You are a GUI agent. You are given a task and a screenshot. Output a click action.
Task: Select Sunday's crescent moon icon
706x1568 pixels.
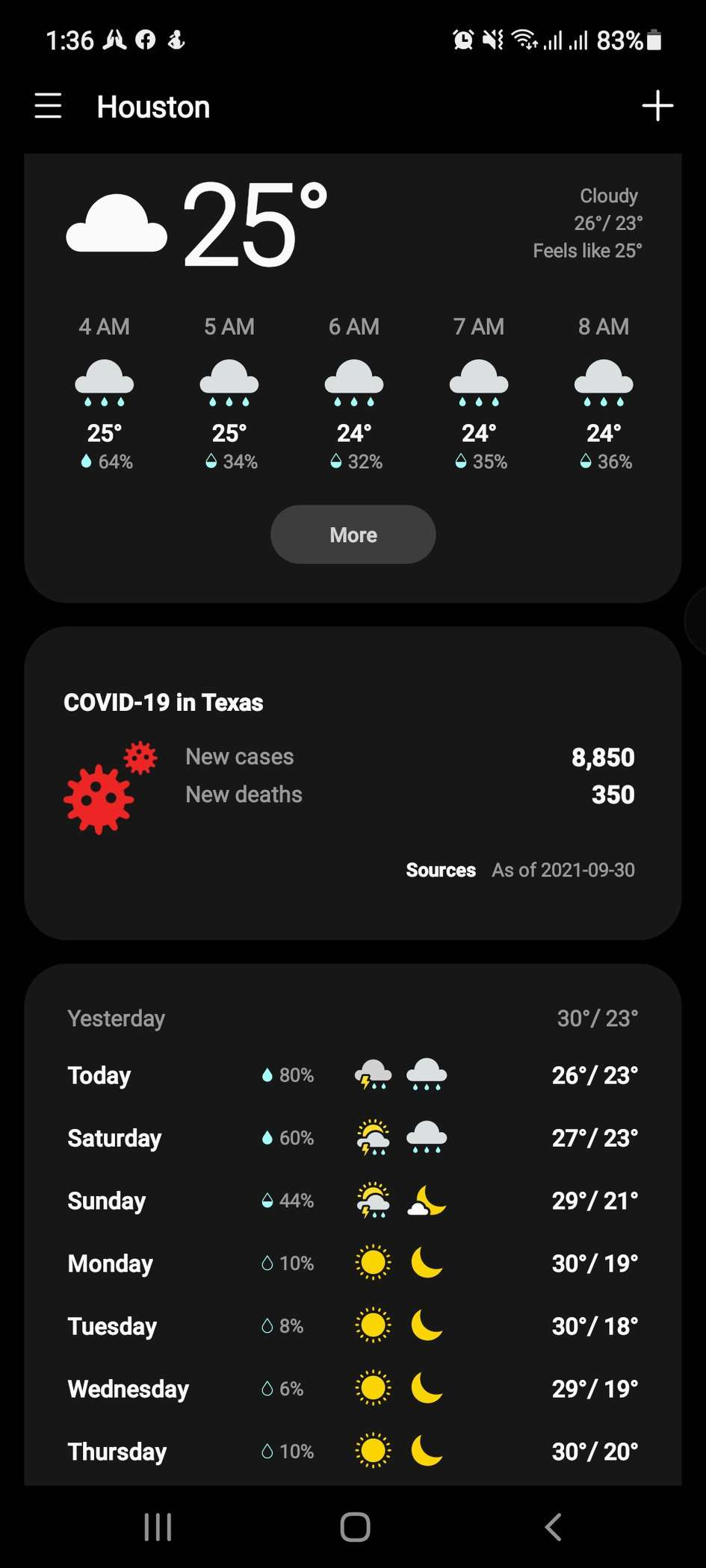pos(427,1202)
